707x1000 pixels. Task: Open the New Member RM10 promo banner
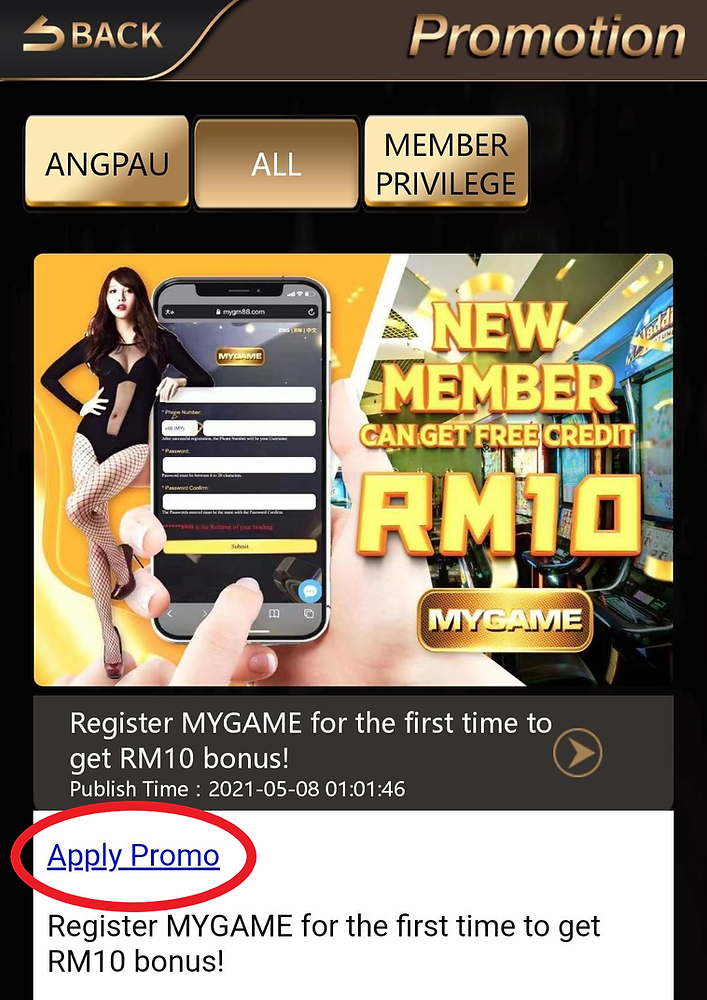coord(353,470)
